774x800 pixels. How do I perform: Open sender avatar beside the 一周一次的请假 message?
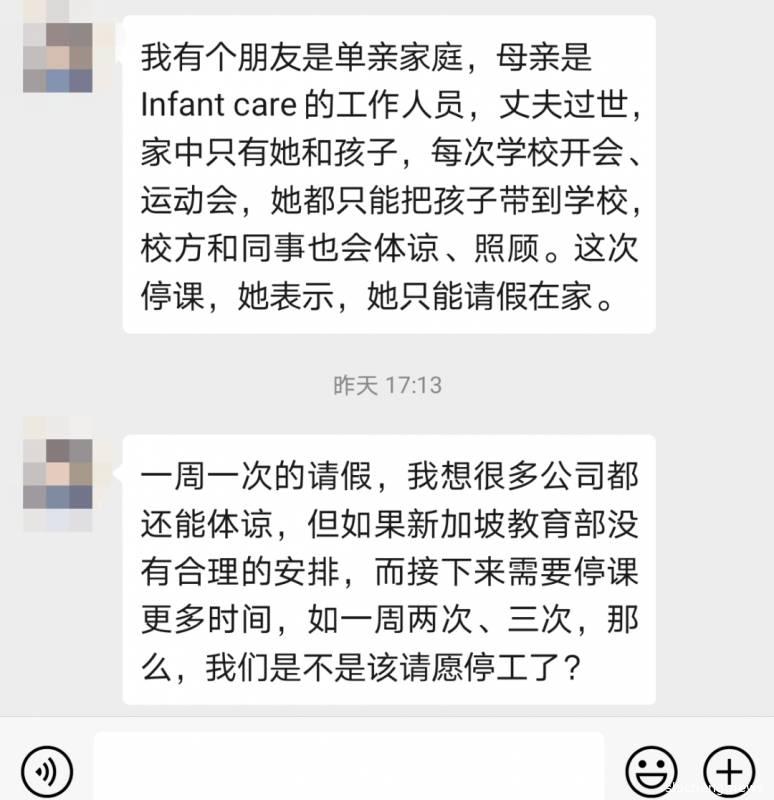point(59,475)
